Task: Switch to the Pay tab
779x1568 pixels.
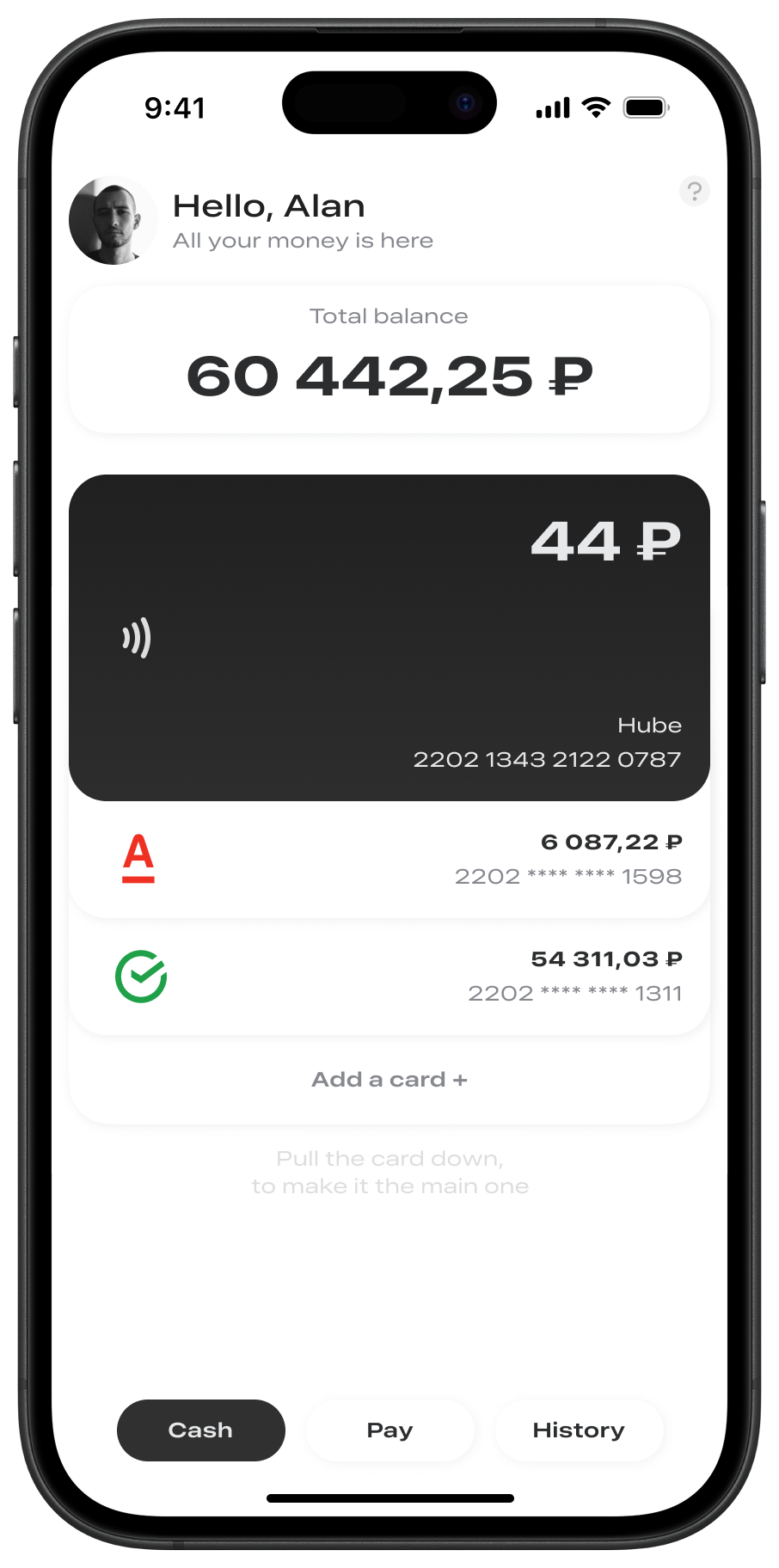Action: click(x=389, y=1430)
